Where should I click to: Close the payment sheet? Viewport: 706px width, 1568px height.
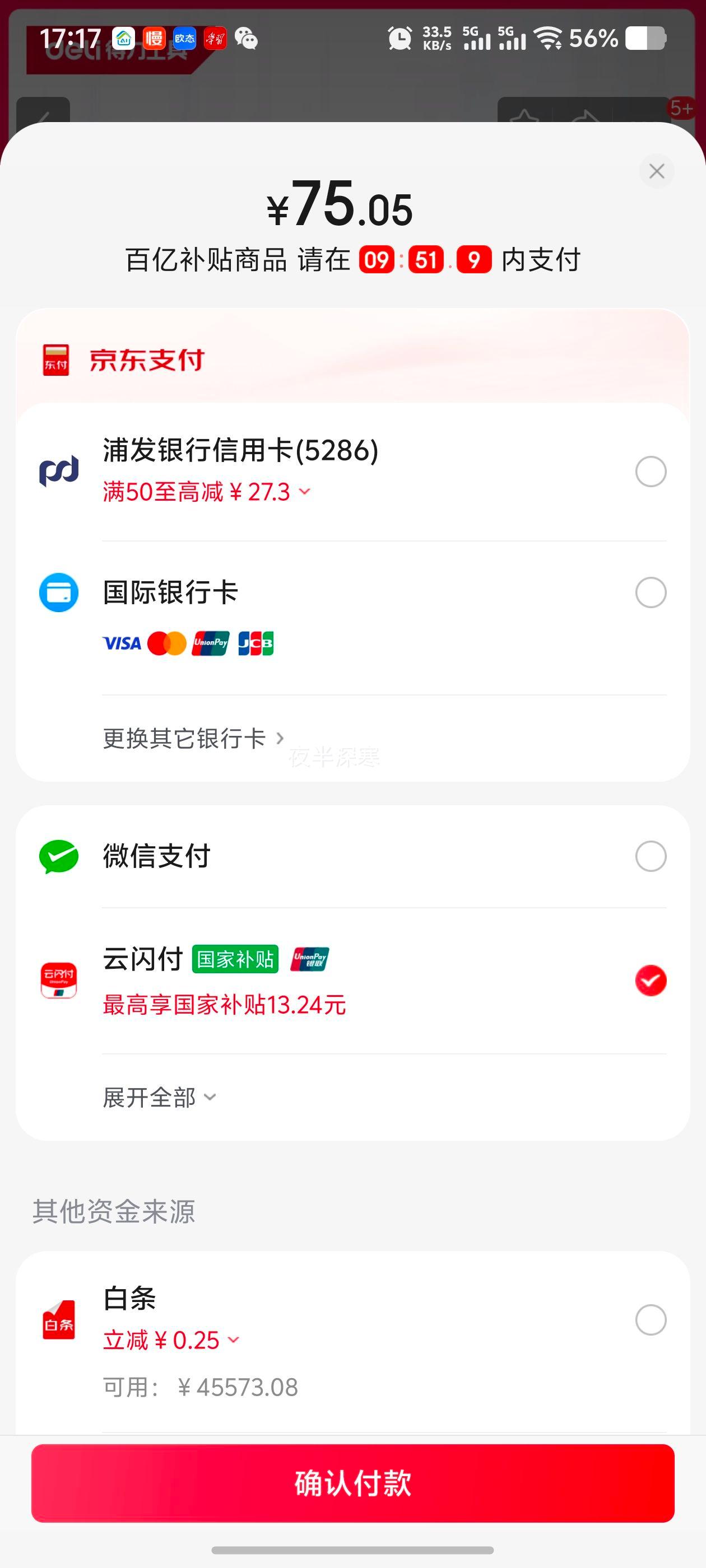tap(656, 171)
